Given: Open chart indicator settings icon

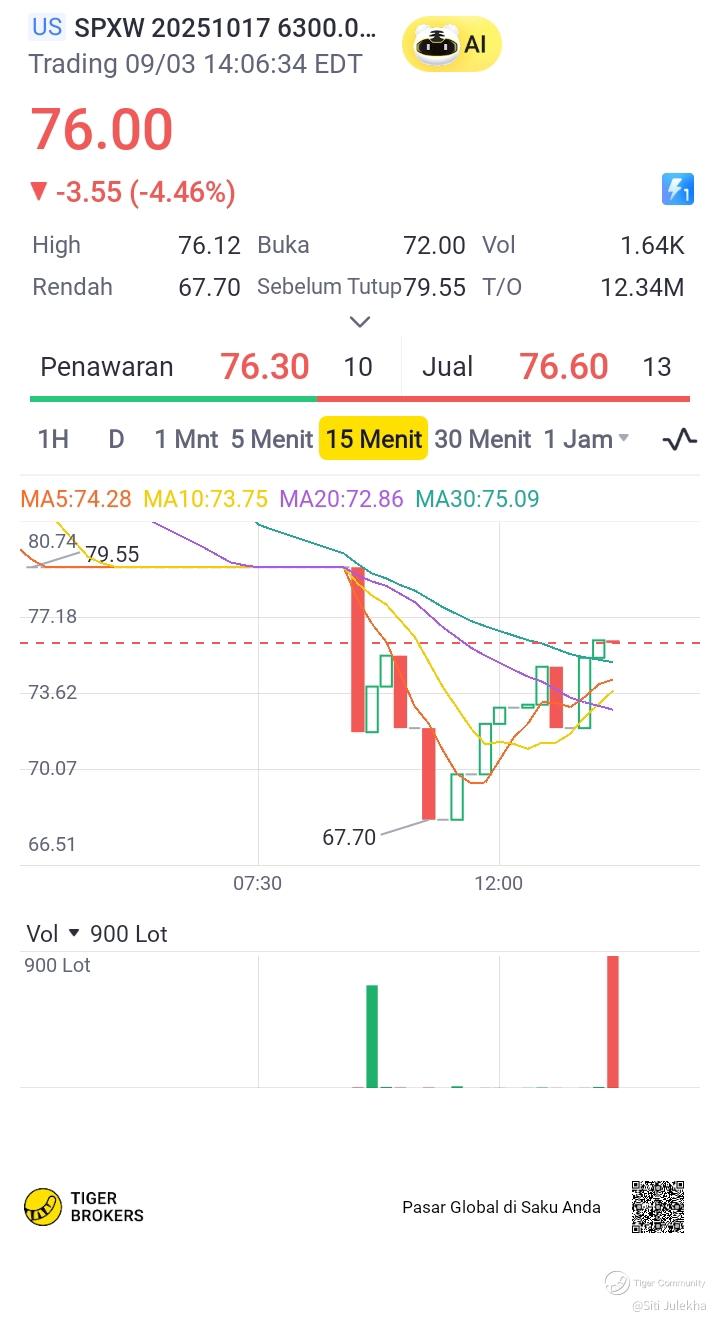Looking at the screenshot, I should tap(679, 439).
